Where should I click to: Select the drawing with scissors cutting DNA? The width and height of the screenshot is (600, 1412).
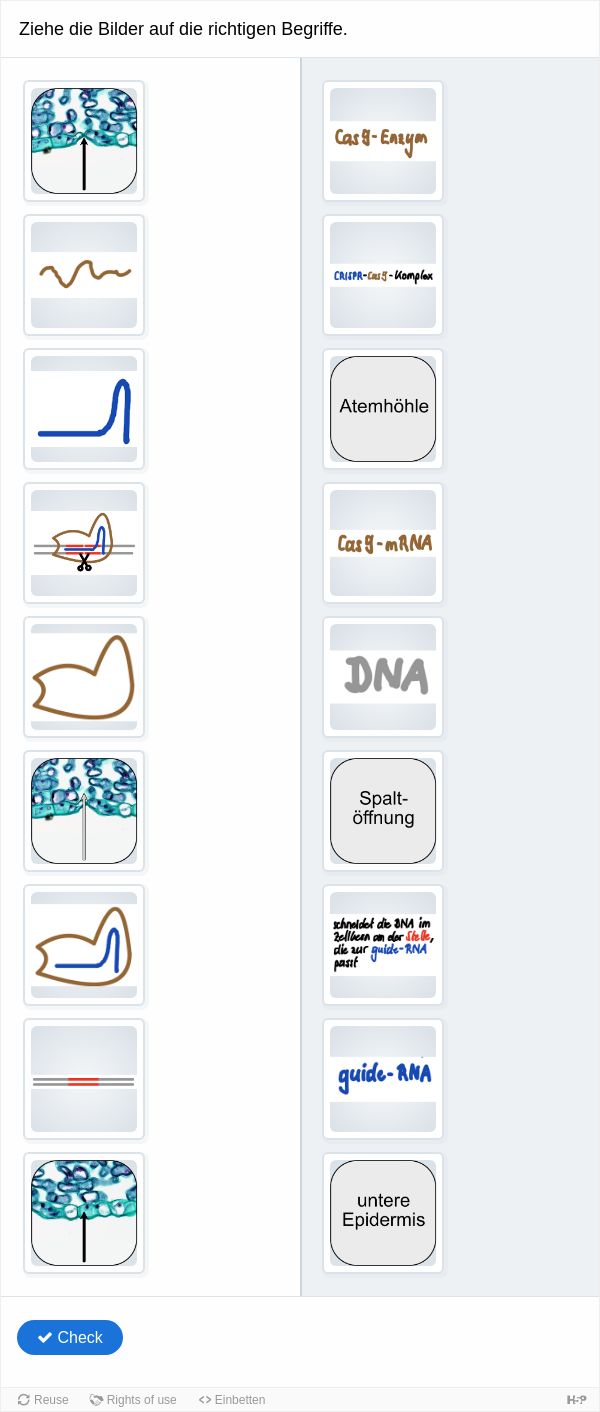click(x=84, y=543)
